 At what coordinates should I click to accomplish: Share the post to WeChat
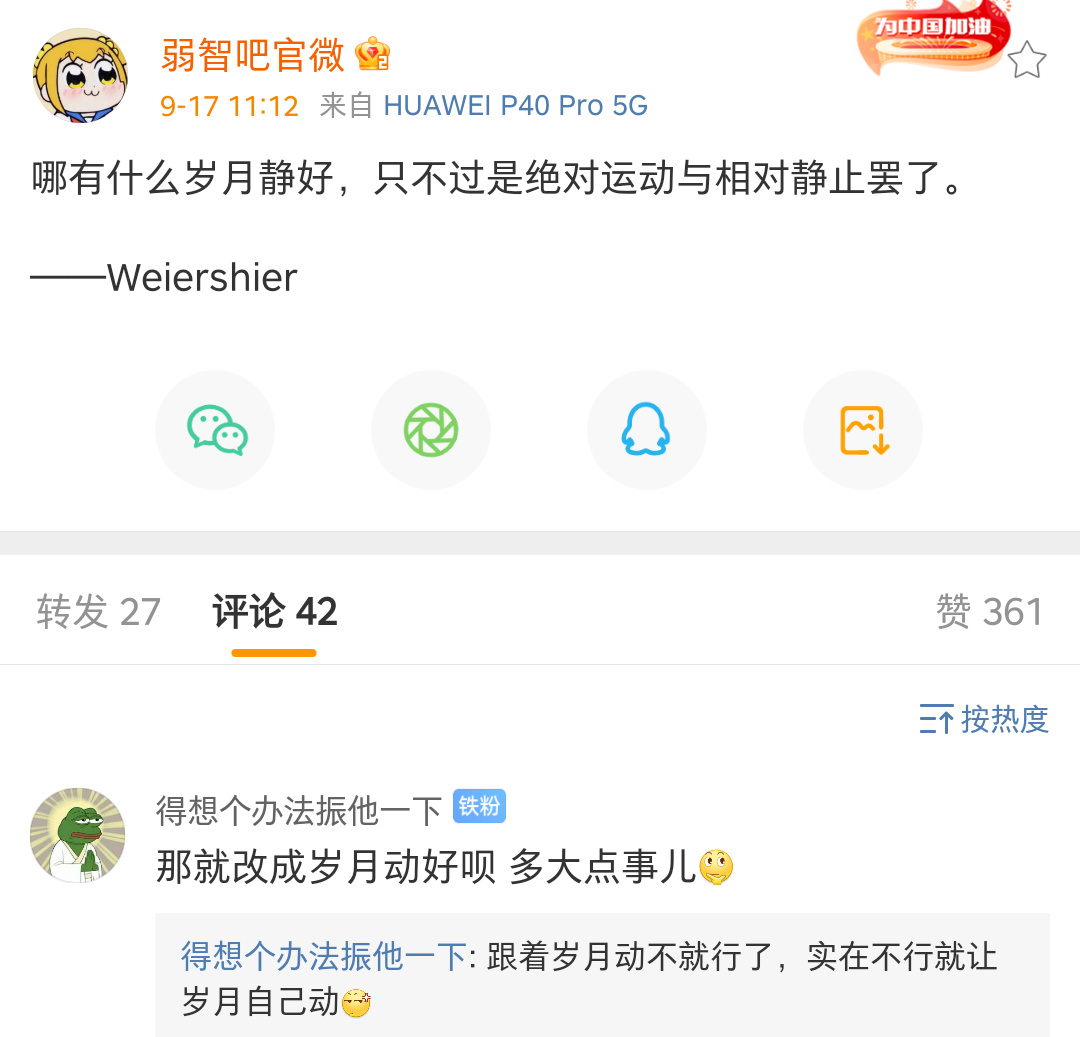(x=215, y=430)
